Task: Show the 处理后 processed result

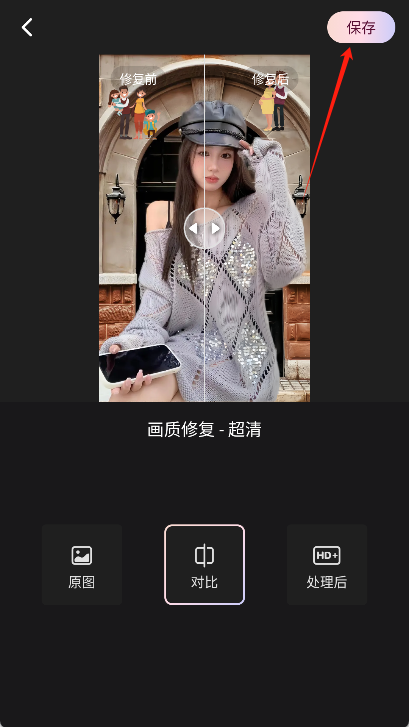Action: click(327, 565)
